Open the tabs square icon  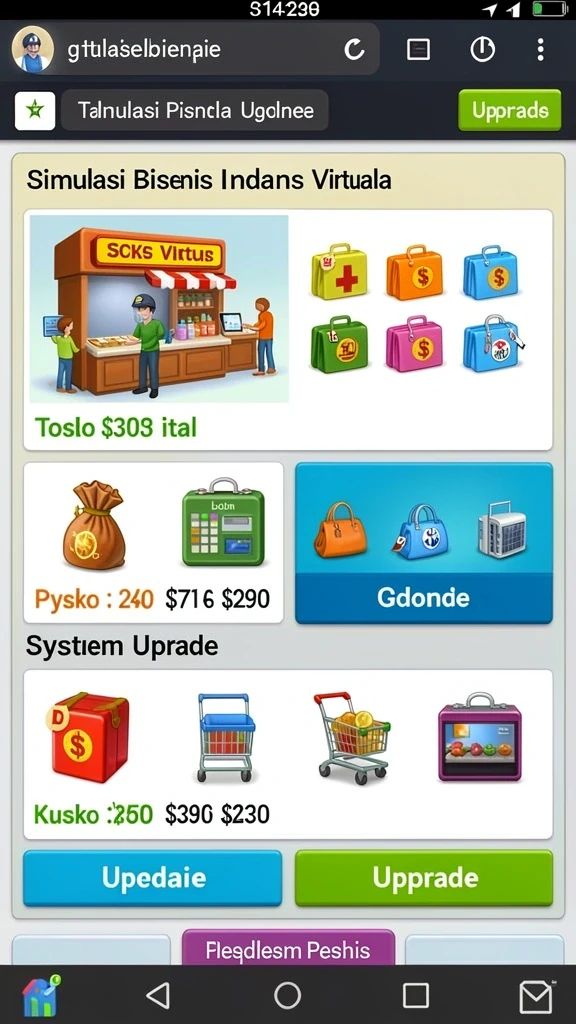(x=418, y=50)
